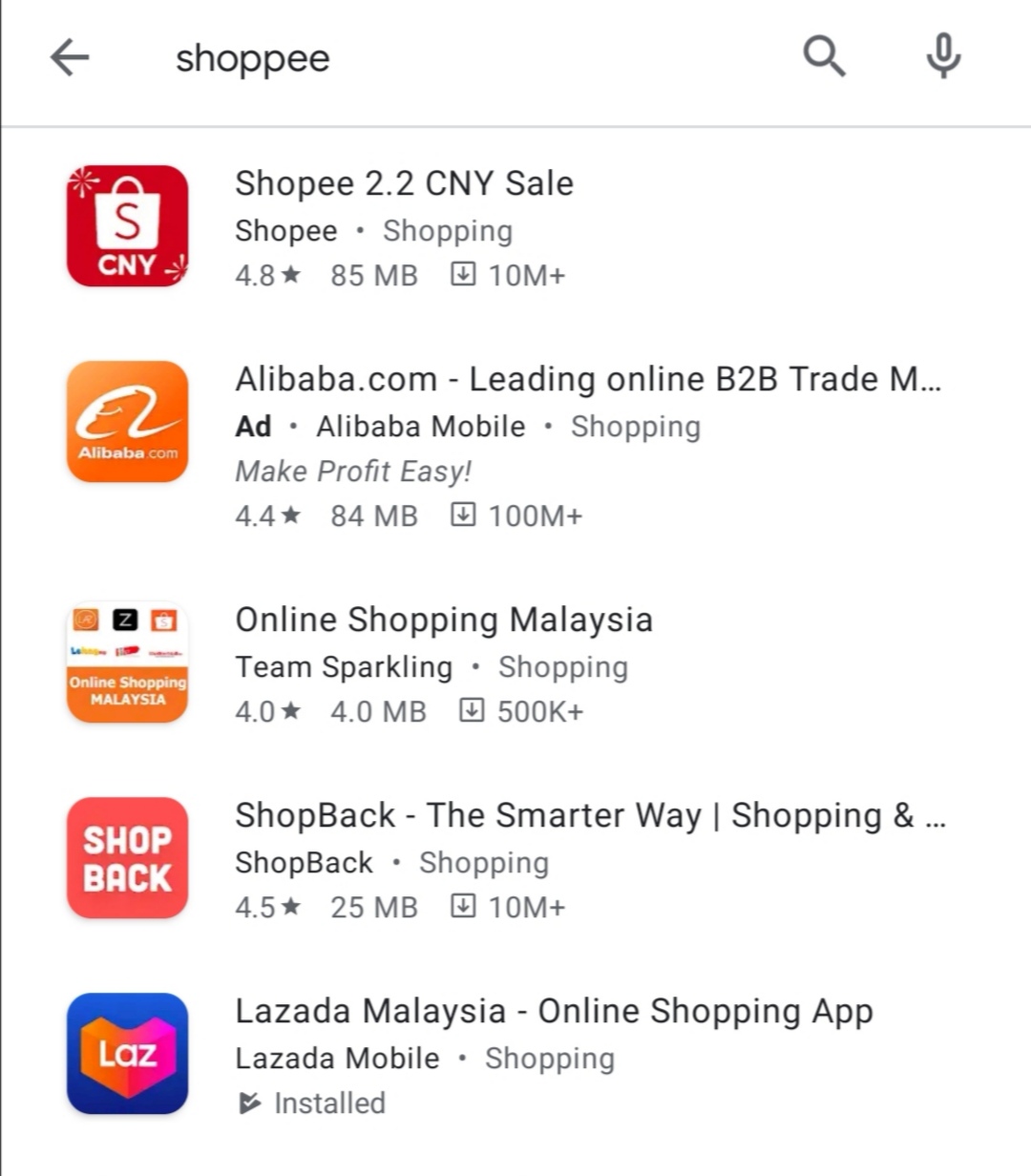Tap the Lazada app icon
1031x1176 pixels.
126,1053
